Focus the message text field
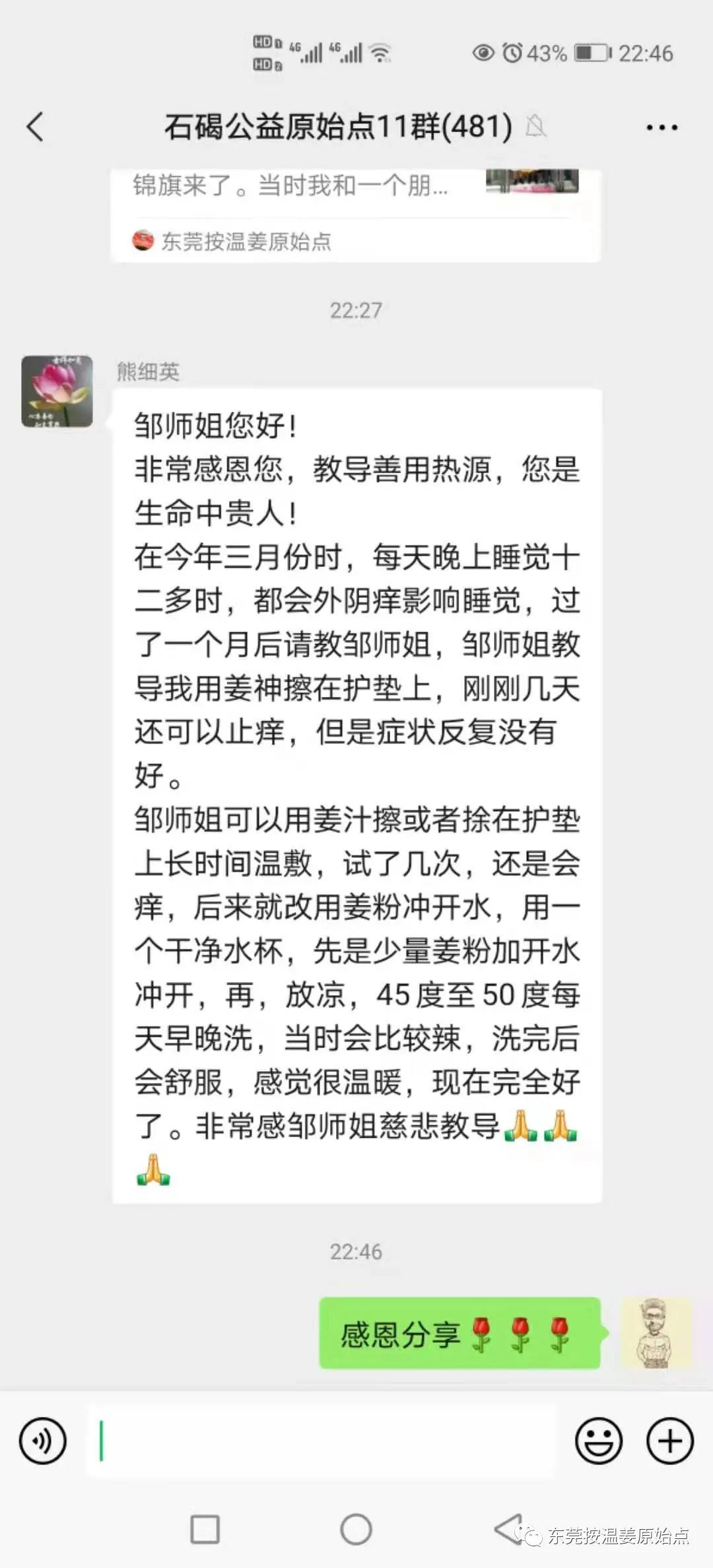Viewport: 713px width, 1568px height. [323, 1441]
